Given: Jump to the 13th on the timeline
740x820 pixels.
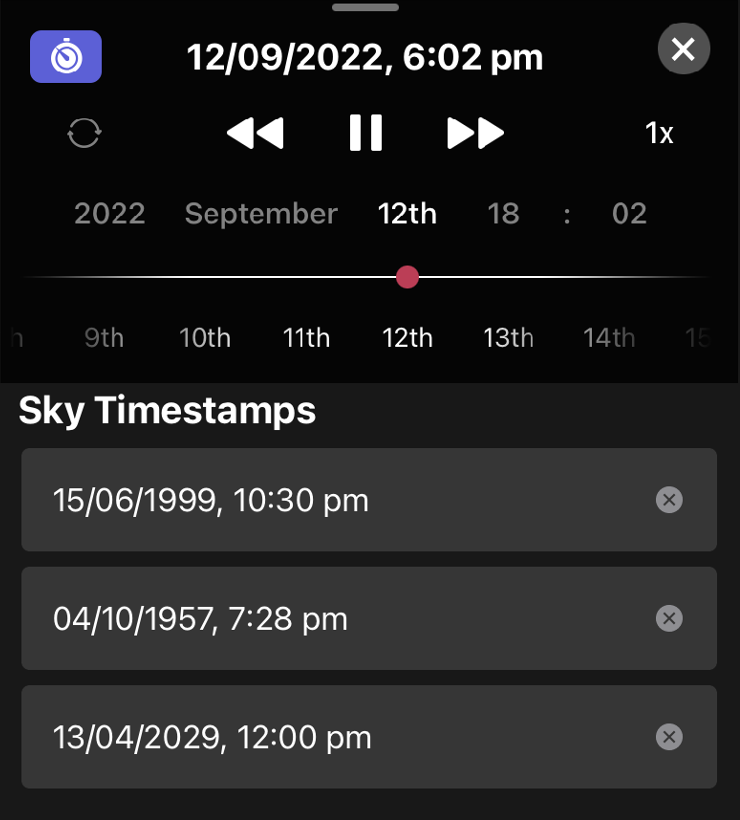Looking at the screenshot, I should pos(509,338).
